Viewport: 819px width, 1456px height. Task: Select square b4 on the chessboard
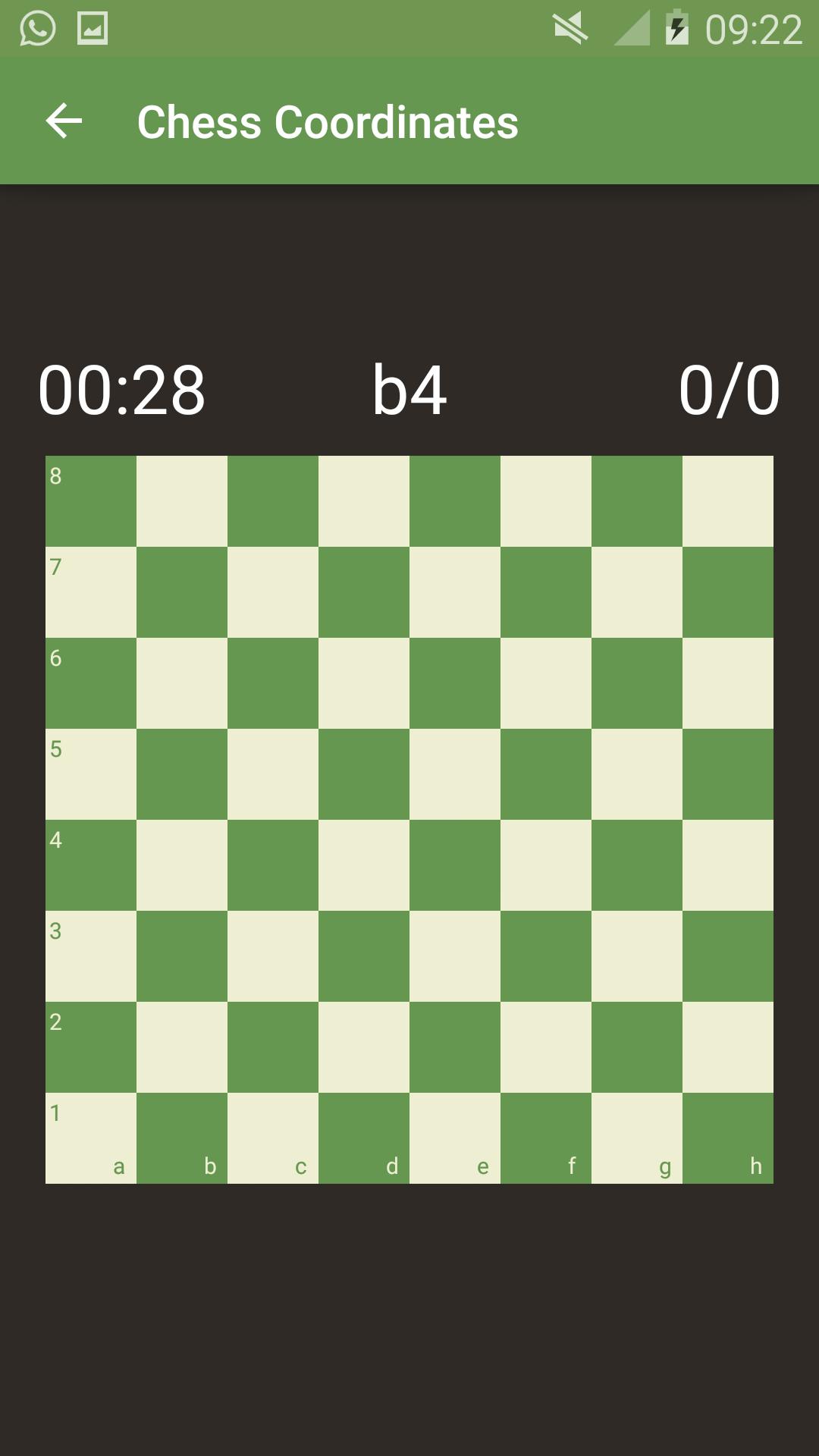click(x=182, y=865)
